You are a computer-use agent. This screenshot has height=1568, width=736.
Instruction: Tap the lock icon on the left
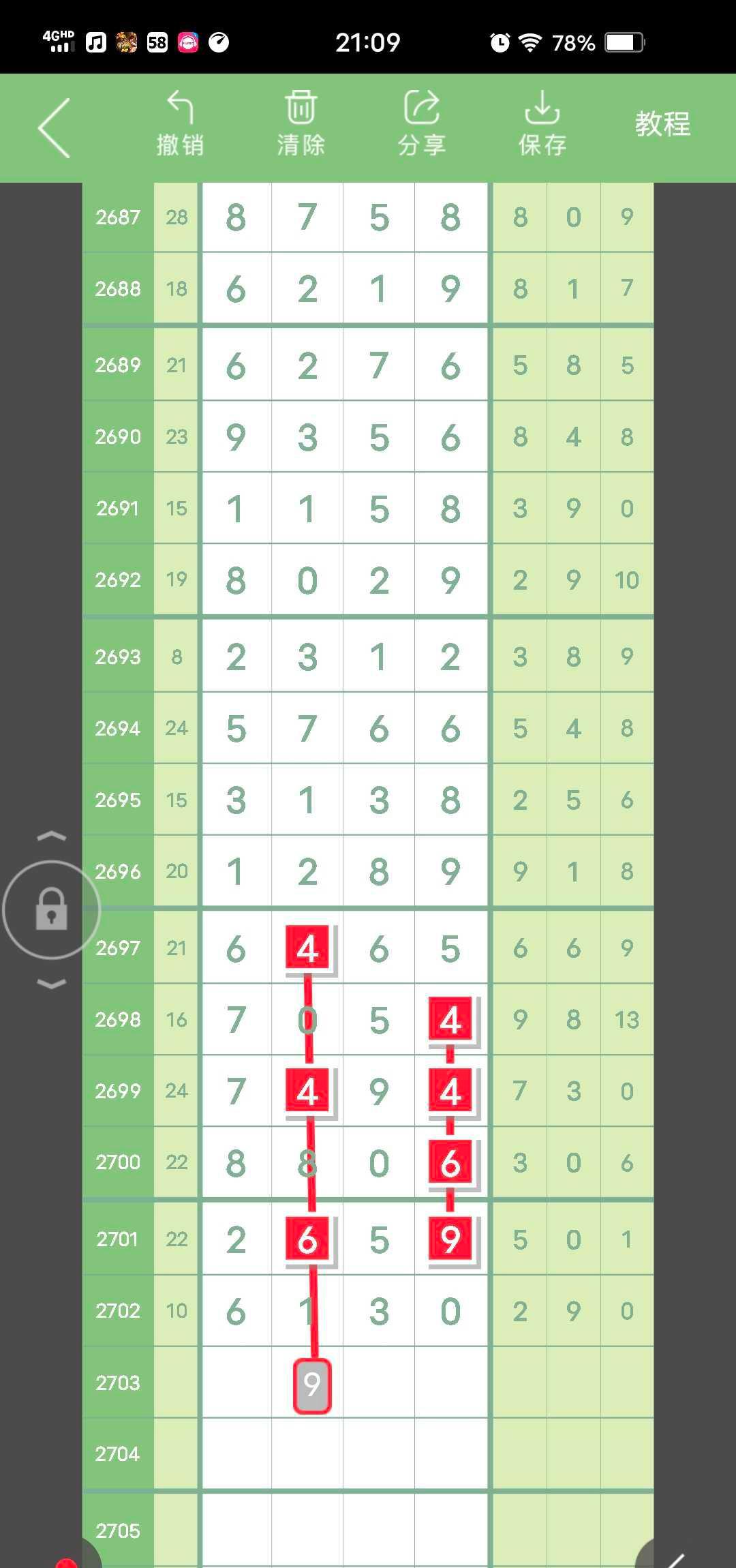[52, 909]
